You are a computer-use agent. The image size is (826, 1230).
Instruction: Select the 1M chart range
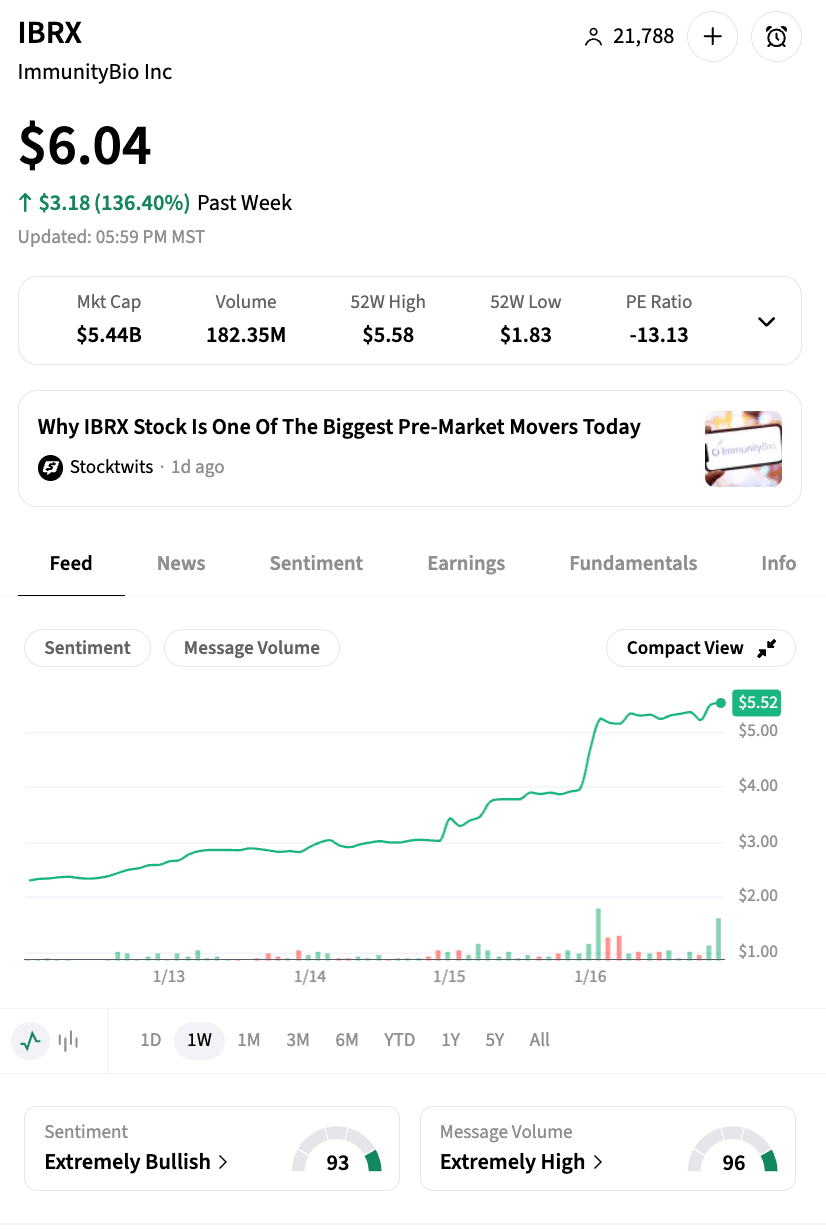[x=248, y=1040]
